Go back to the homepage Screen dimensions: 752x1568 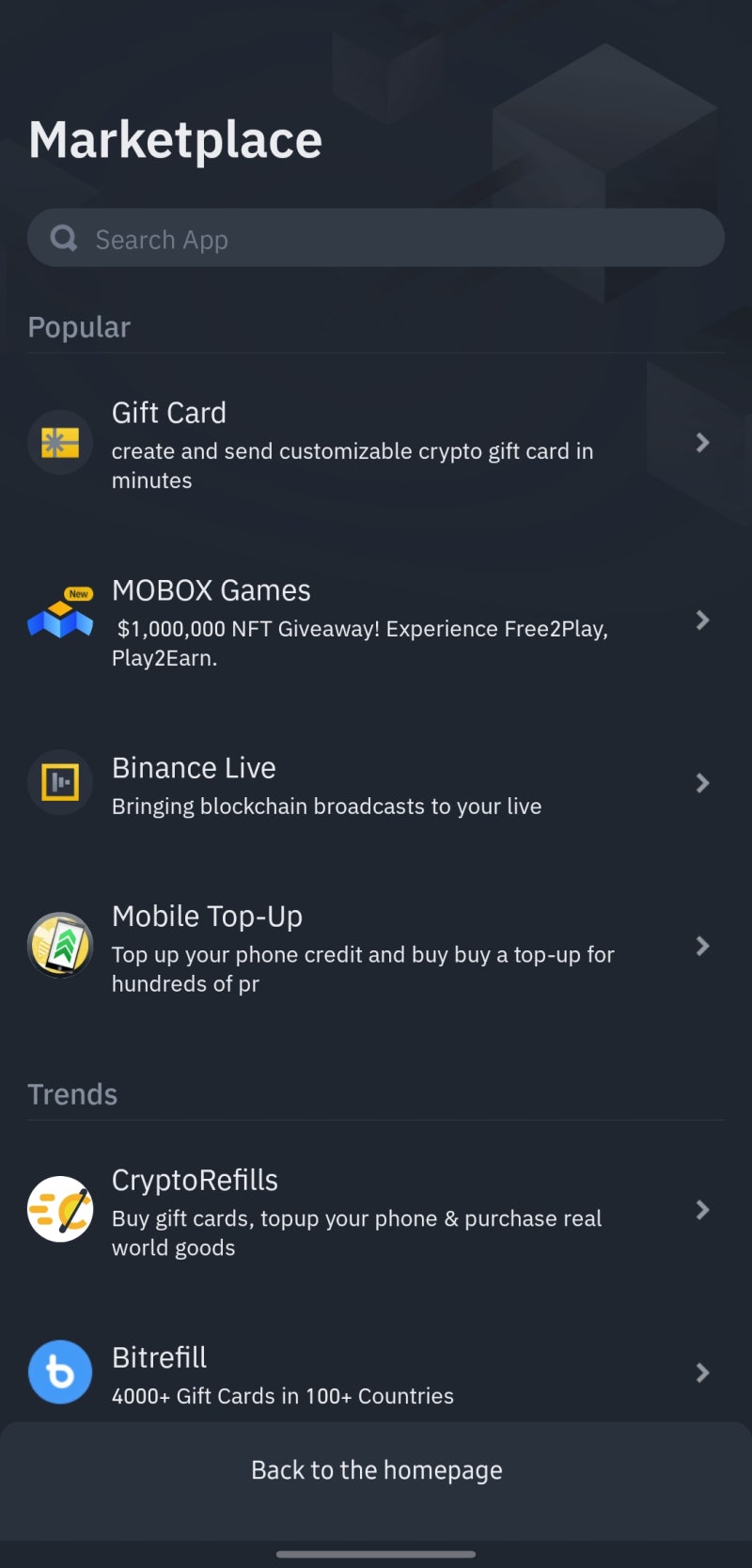click(x=376, y=1470)
